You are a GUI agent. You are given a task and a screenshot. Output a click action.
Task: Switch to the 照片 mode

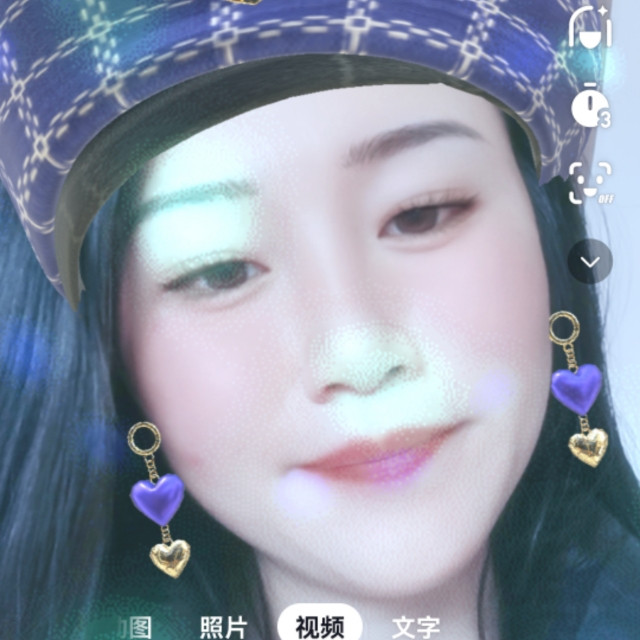224,627
